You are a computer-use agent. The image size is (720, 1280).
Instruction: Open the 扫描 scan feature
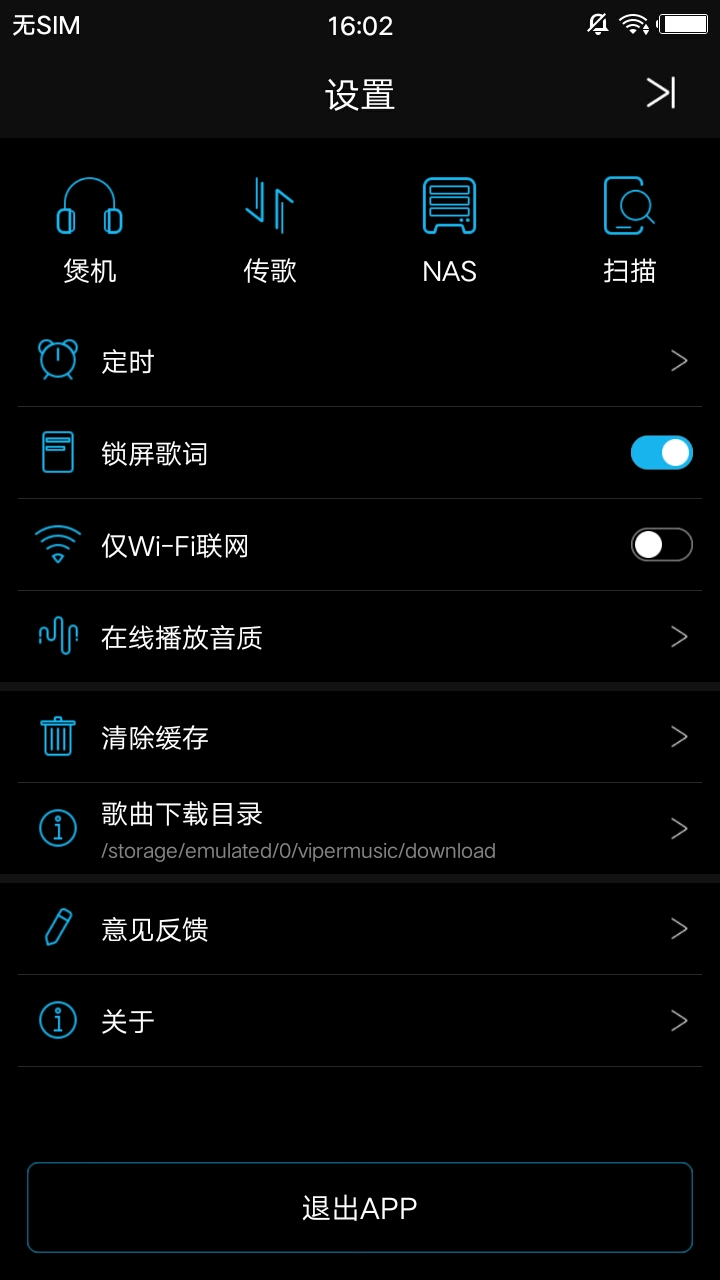[x=629, y=230]
